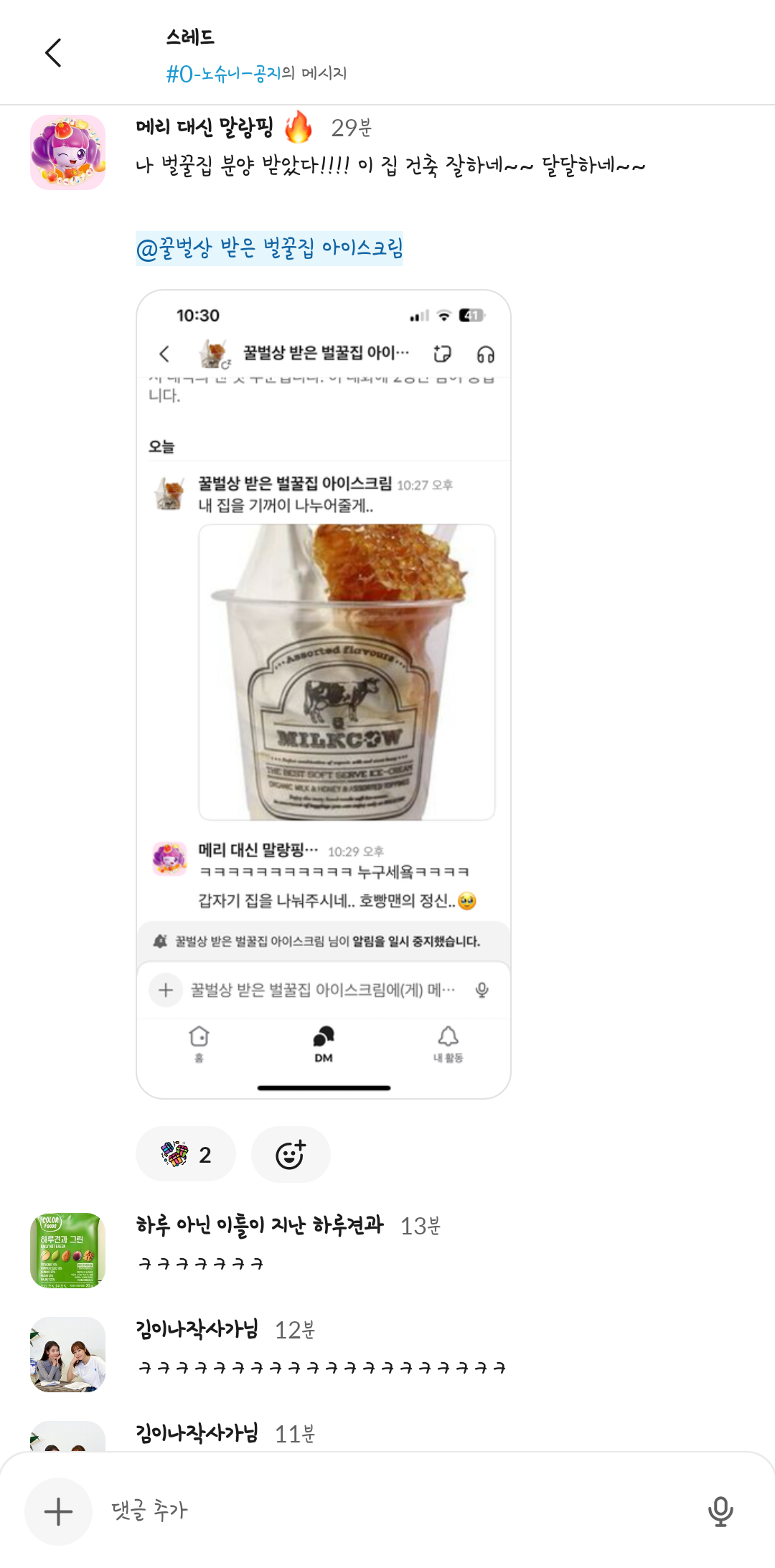The image size is (775, 1568).
Task: Tap the plus attachment button by 댓글 추가
Action: tap(58, 1511)
